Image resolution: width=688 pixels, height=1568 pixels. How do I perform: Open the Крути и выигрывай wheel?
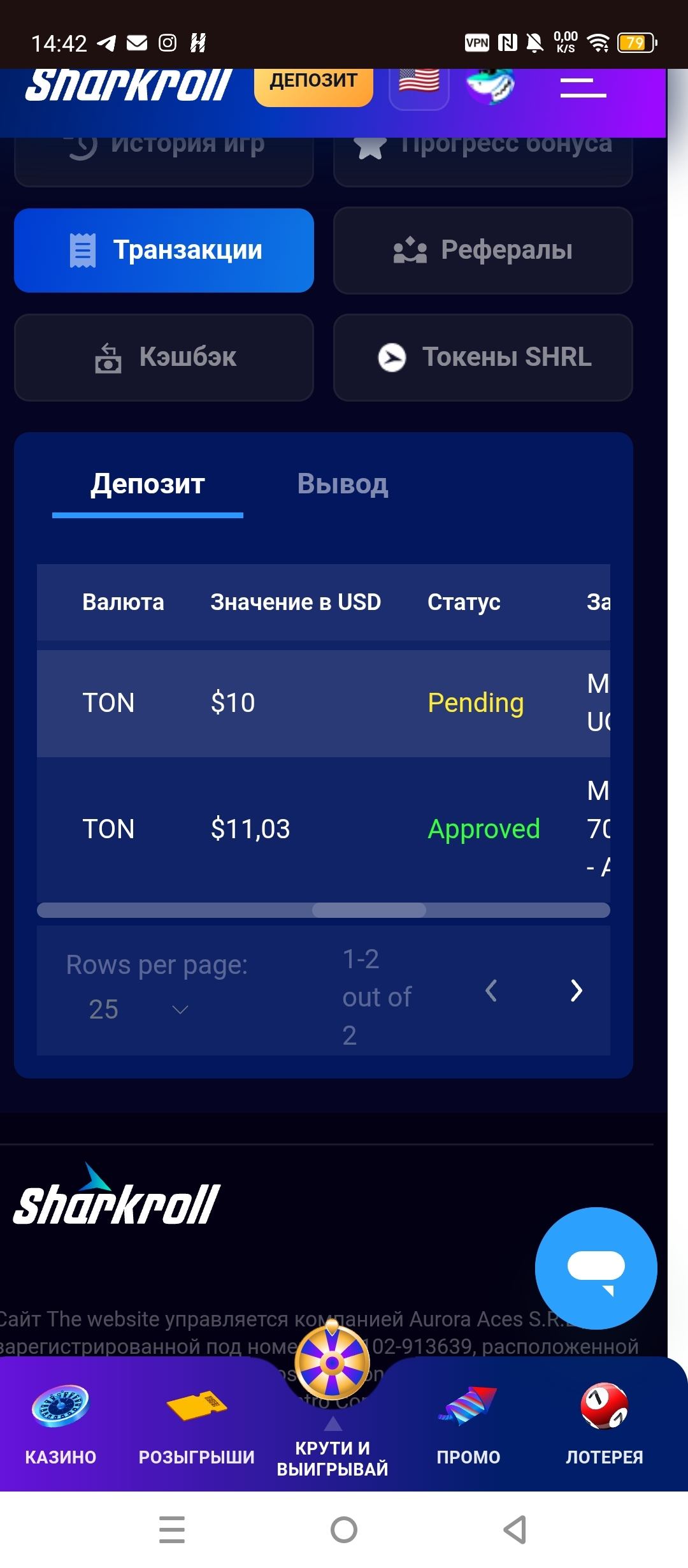(332, 1402)
